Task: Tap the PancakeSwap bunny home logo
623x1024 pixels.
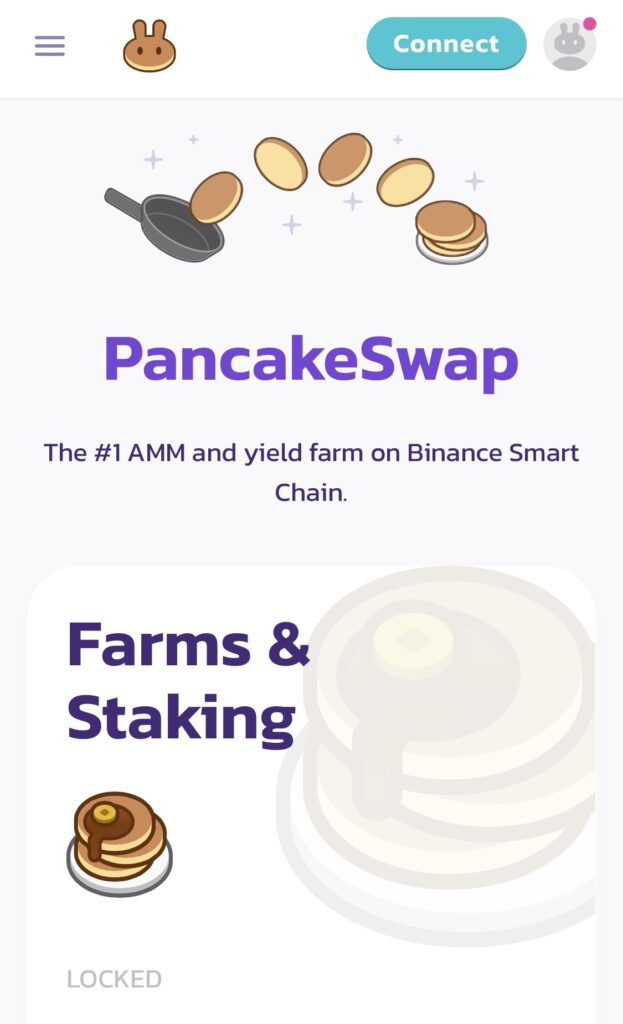Action: [149, 47]
